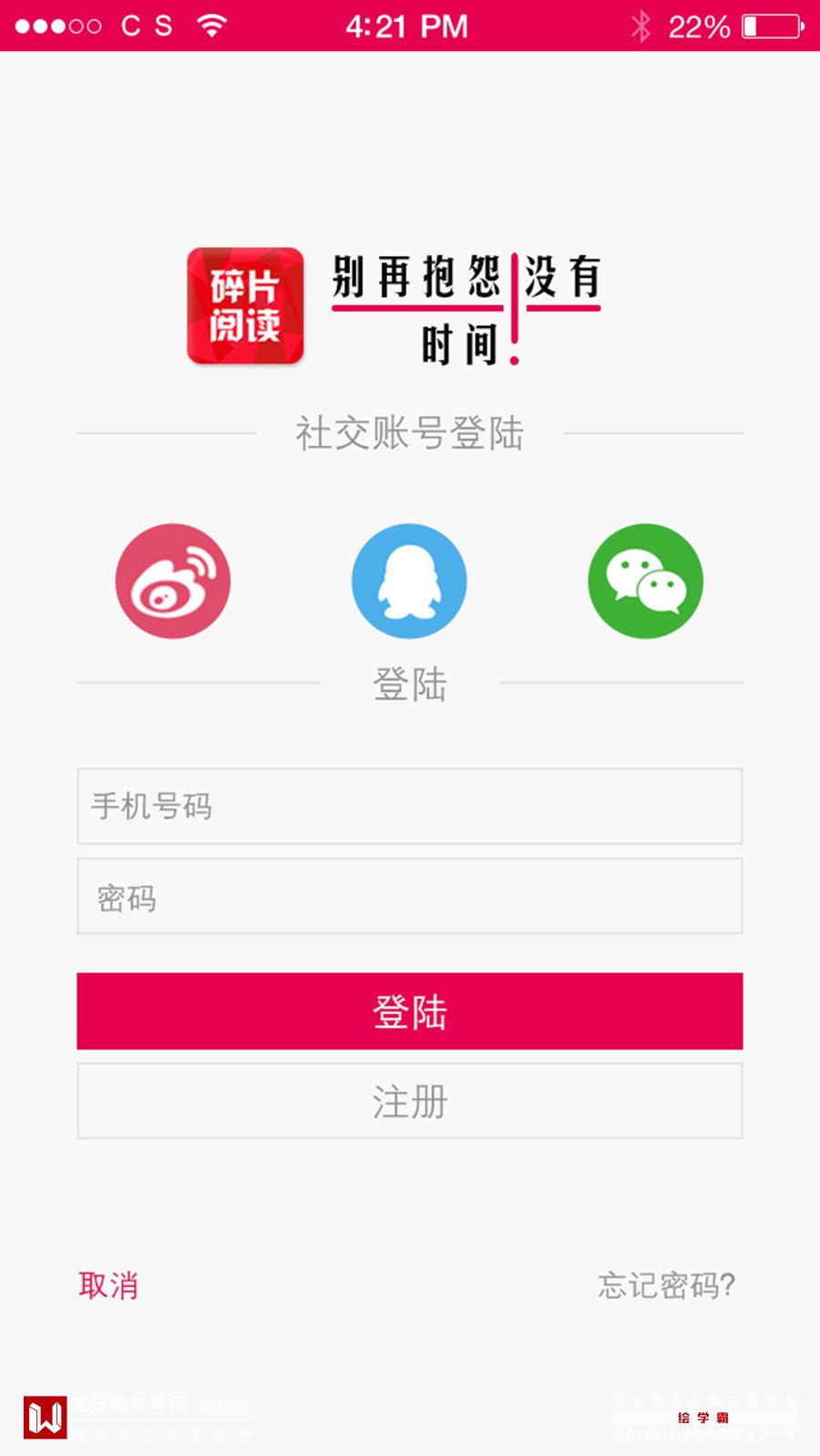The image size is (820, 1456).
Task: Open registration via 注册 button
Action: [409, 1101]
